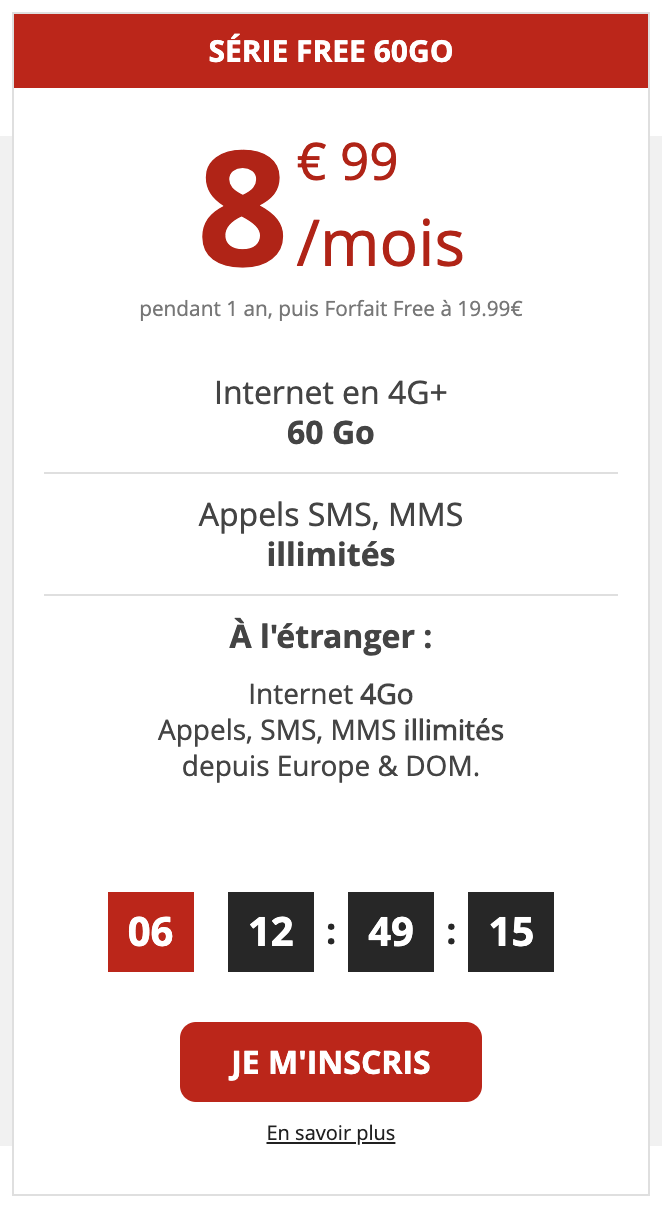Viewport: 662px width, 1222px height.
Task: Tap the JE M'INSCRIS button
Action: (330, 1062)
